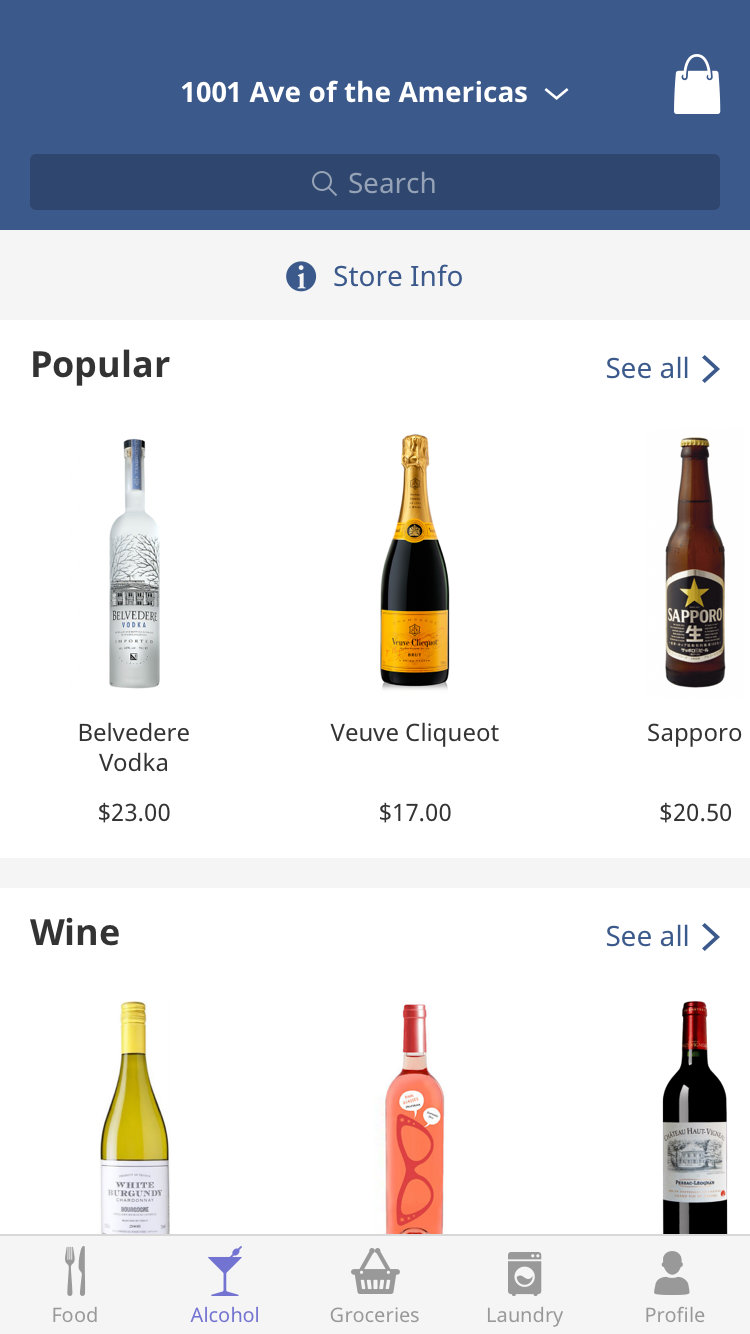Viewport: 750px width, 1334px height.
Task: Switch to the Food tab
Action: (x=75, y=1286)
